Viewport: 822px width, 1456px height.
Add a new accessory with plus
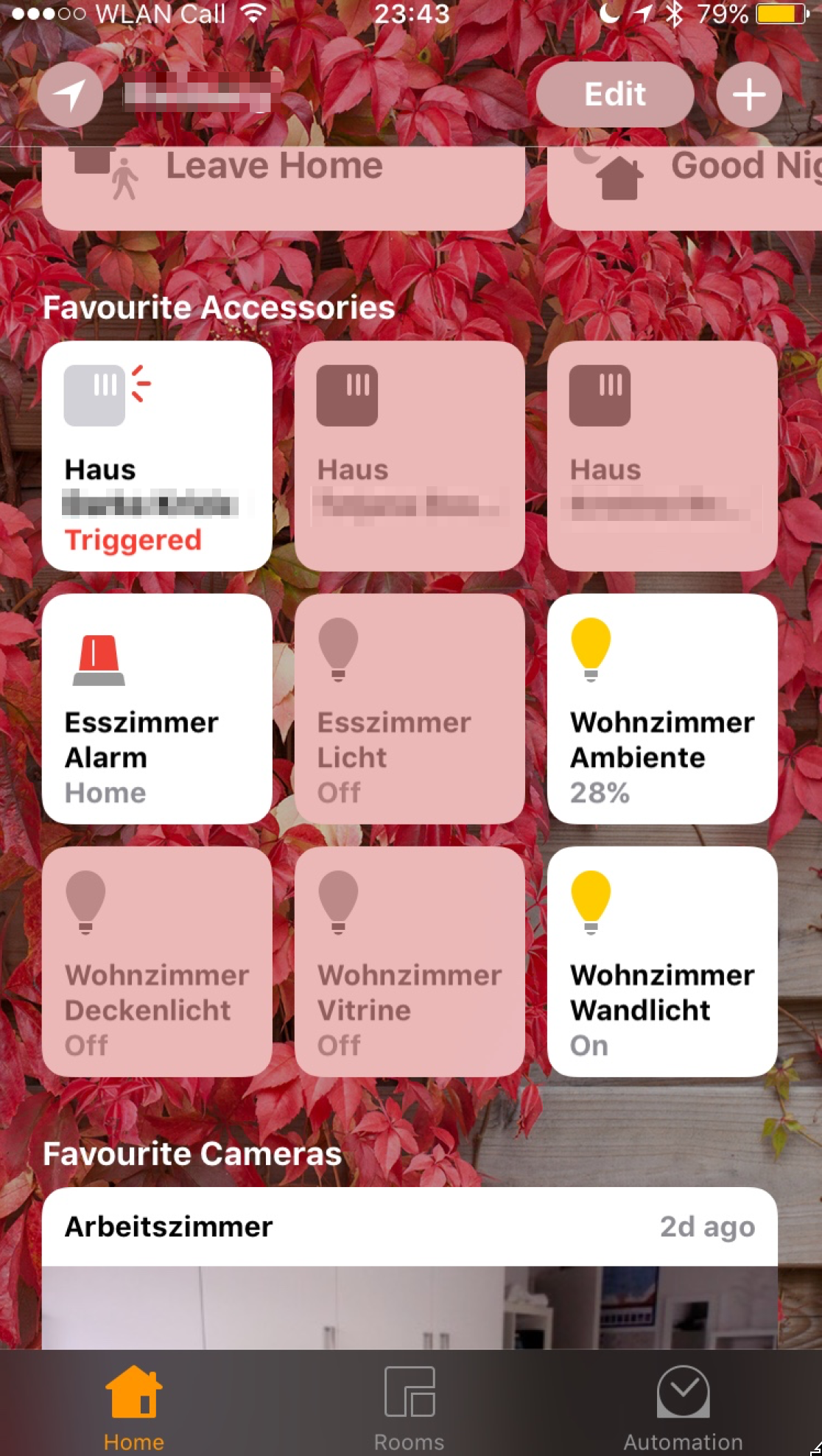click(748, 95)
